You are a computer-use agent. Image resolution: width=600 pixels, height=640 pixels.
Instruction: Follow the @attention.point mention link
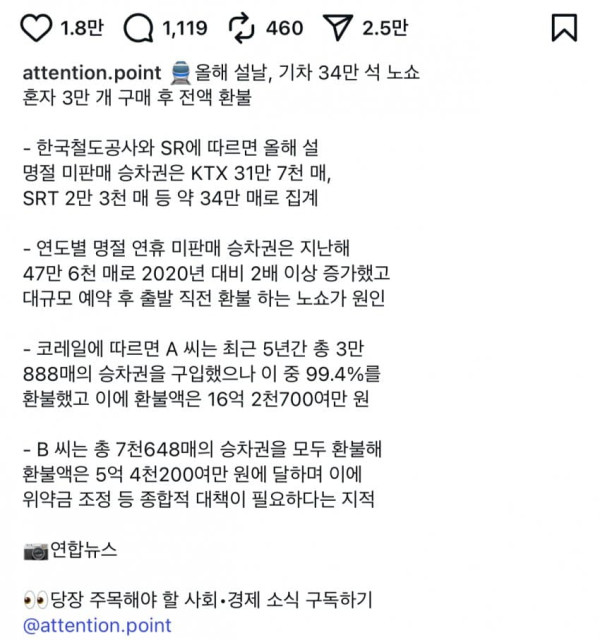(x=96, y=626)
